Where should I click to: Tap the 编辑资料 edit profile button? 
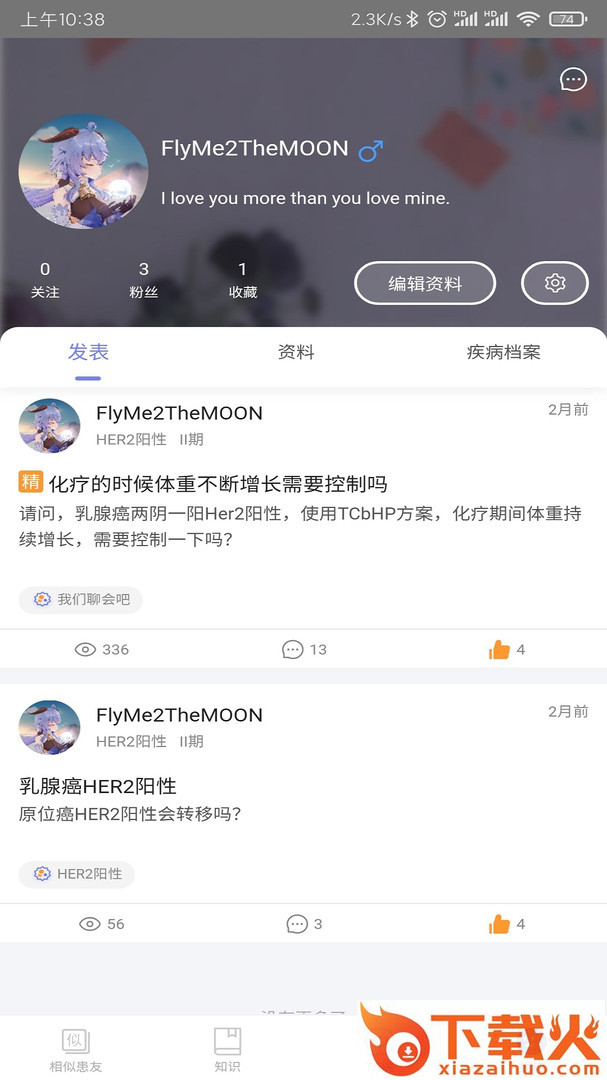click(x=425, y=284)
